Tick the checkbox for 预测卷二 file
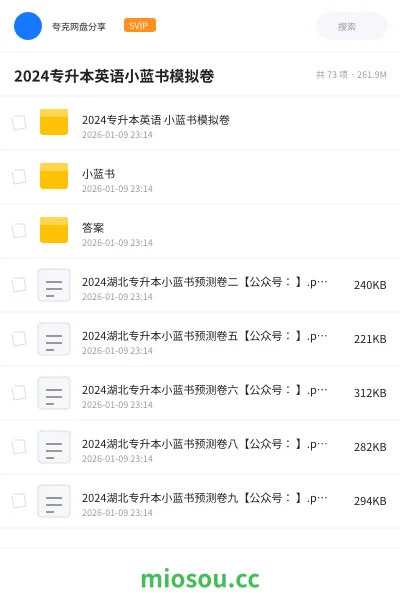Image resolution: width=400 pixels, height=600 pixels. click(x=19, y=285)
